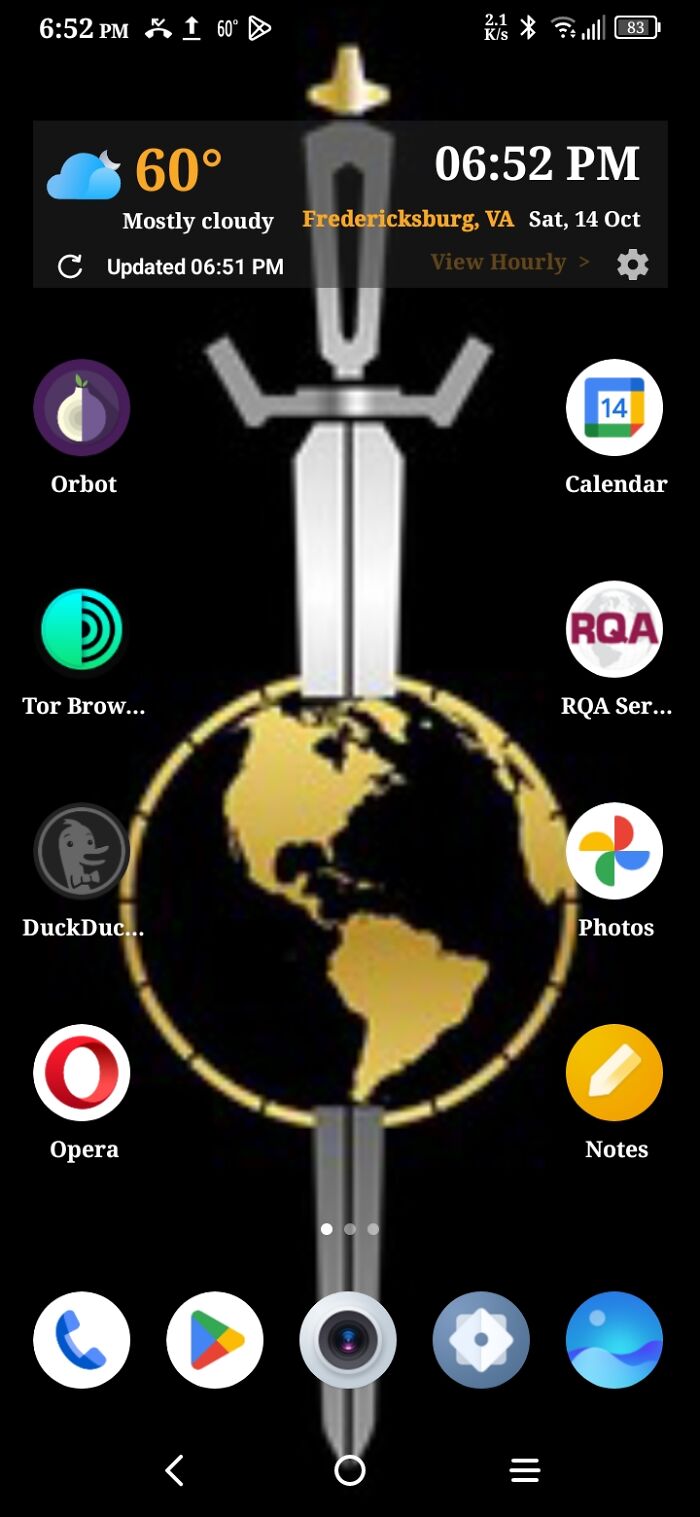Image resolution: width=700 pixels, height=1517 pixels.
Task: Launch the Opera browser
Action: pyautogui.click(x=82, y=1073)
